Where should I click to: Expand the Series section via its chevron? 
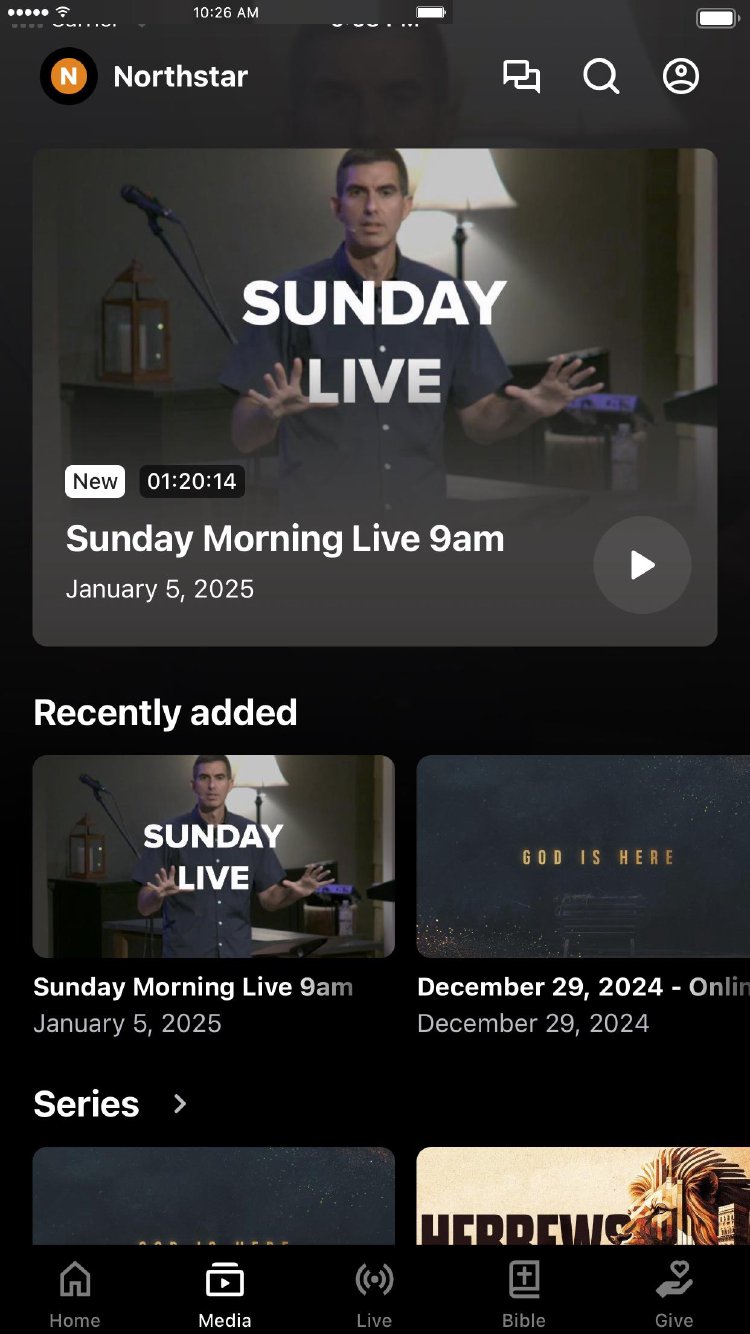coord(180,1104)
